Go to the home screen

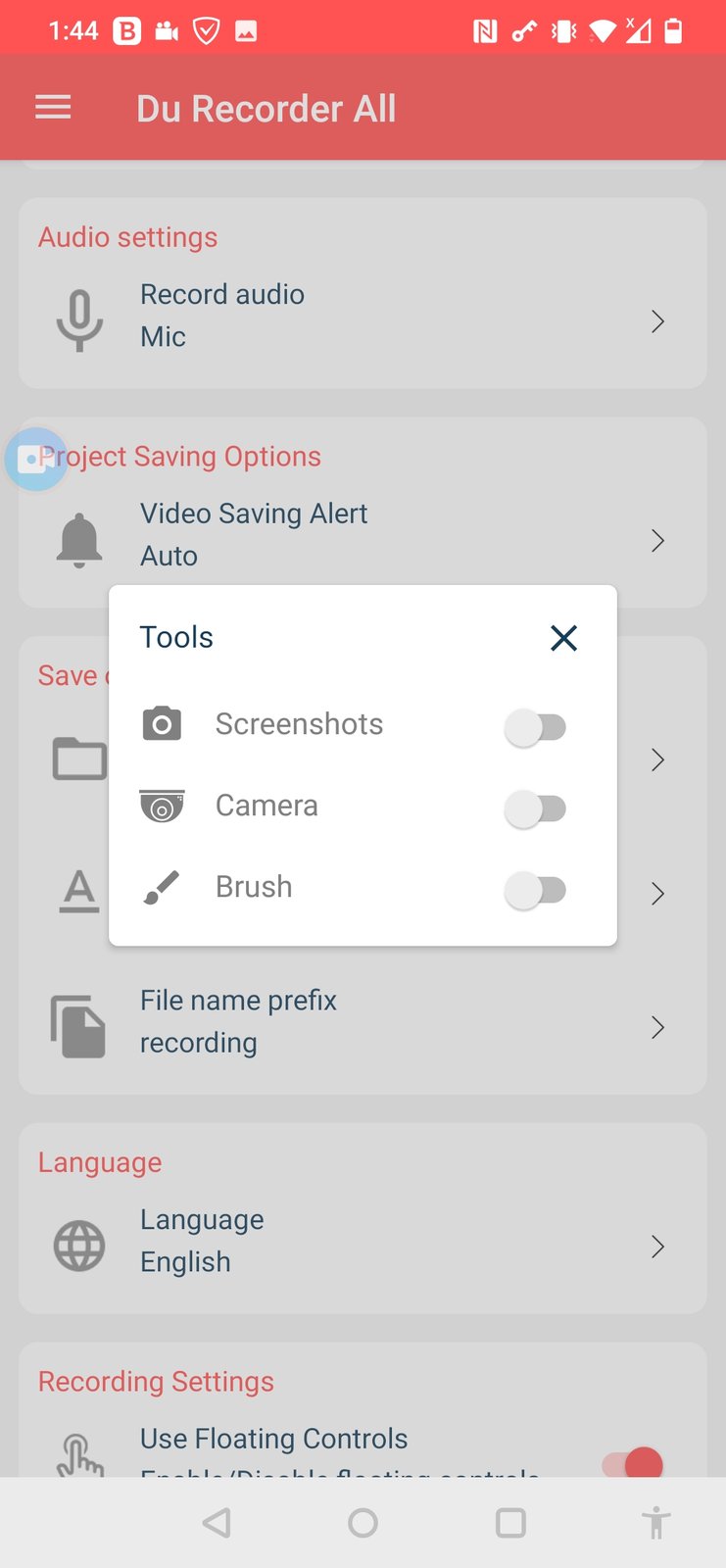pyautogui.click(x=363, y=1523)
